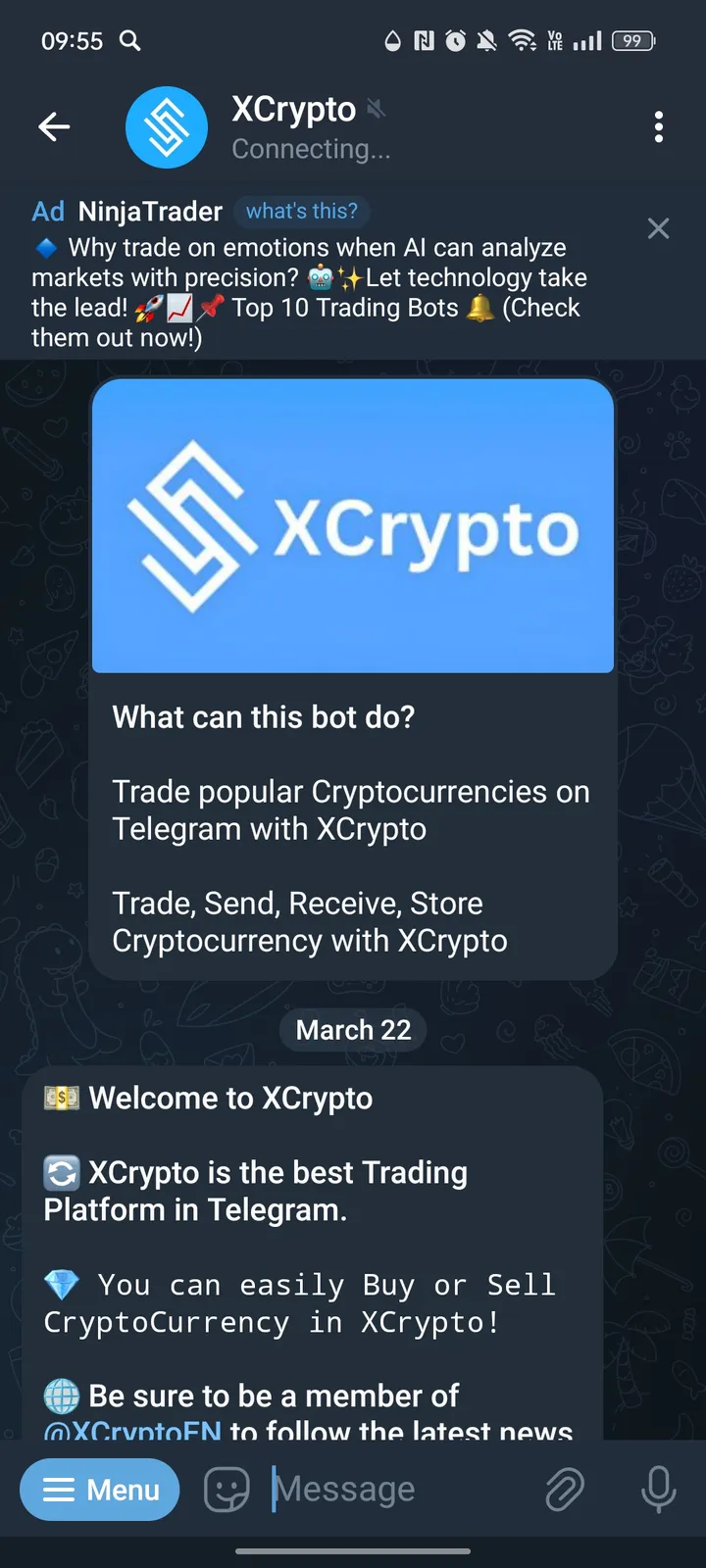This screenshot has height=1568, width=706.
Task: Record a voice message with the microphone
Action: pos(657,1489)
